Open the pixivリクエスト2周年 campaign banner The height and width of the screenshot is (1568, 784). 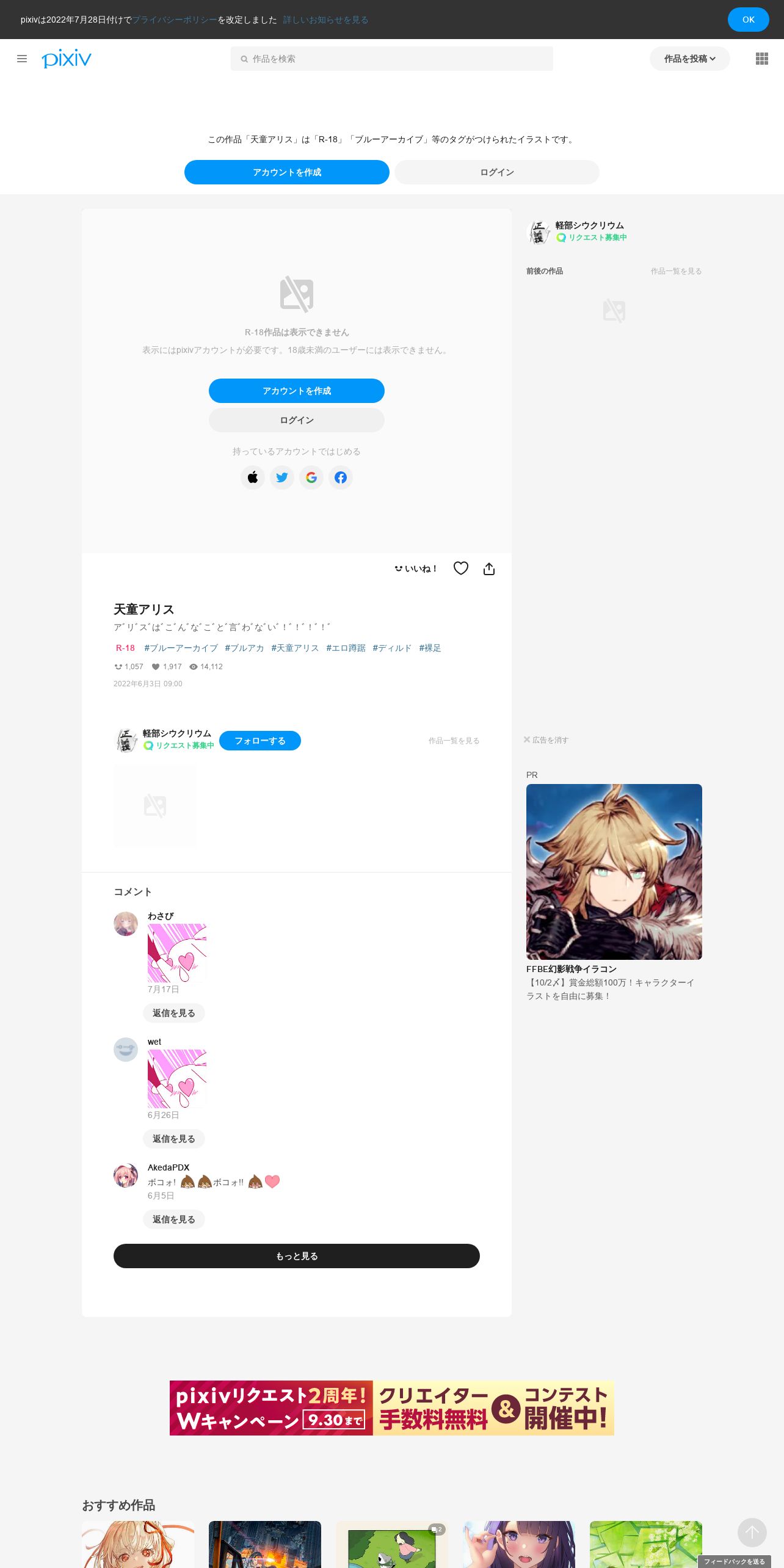click(x=392, y=1408)
